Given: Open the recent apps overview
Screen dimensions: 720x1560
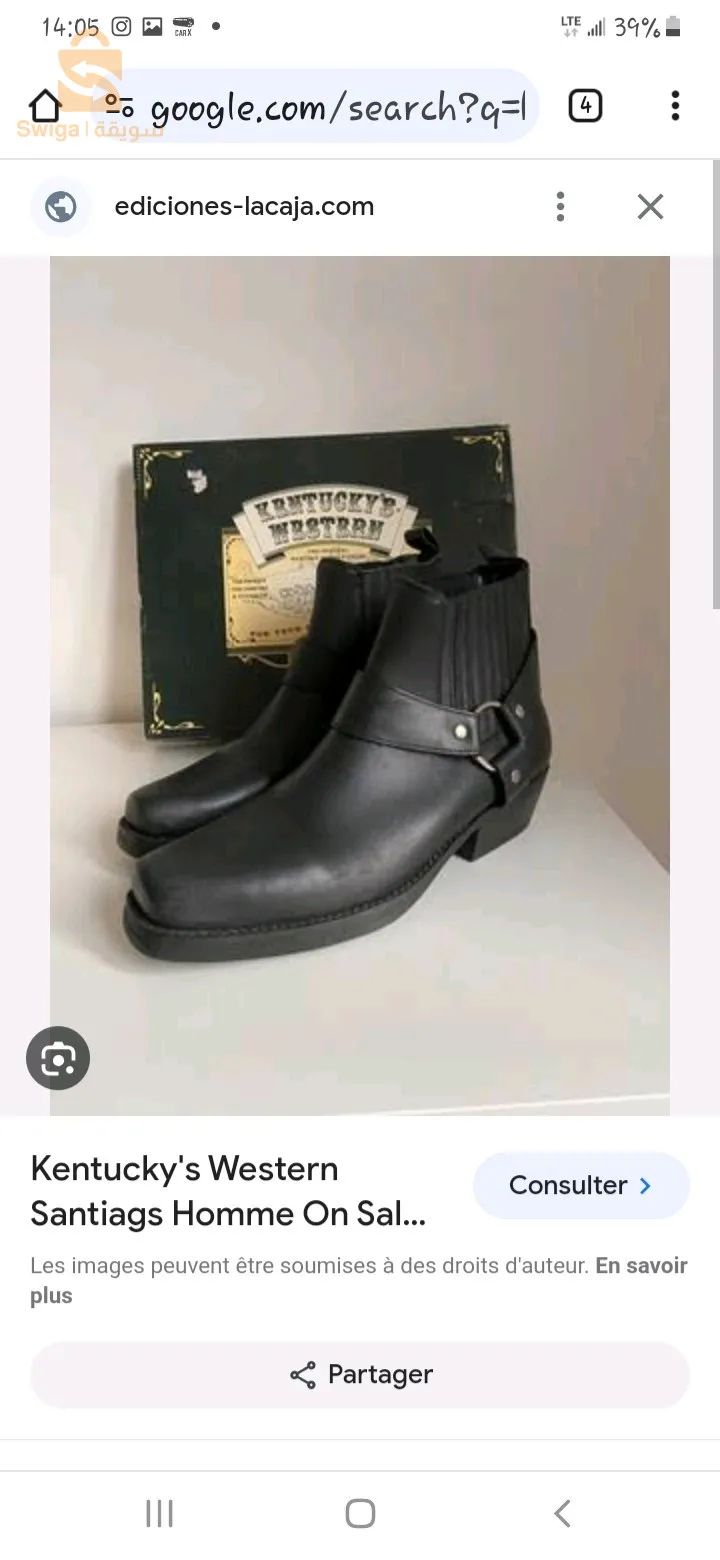Looking at the screenshot, I should tap(159, 1513).
